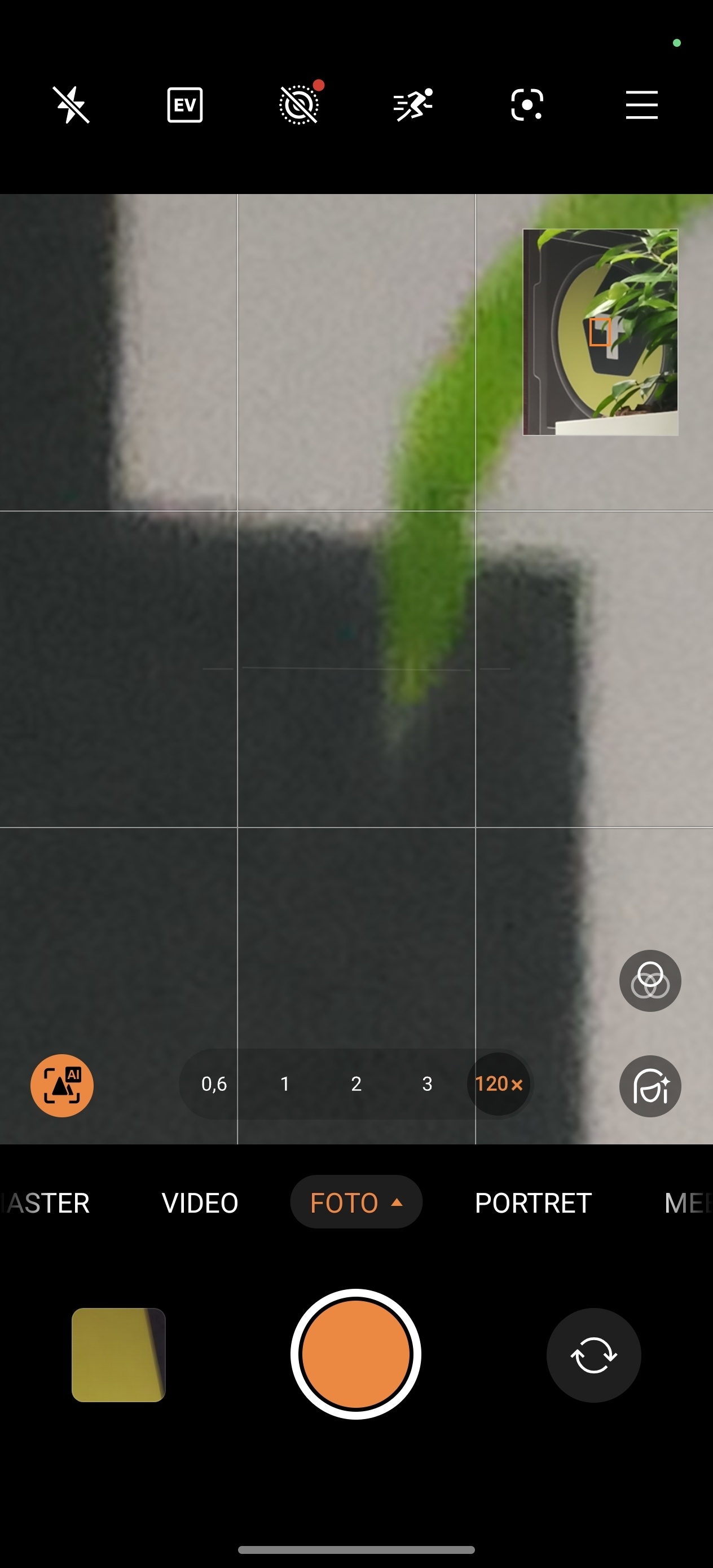
Task: Select 0,6x zoom level
Action: (x=214, y=1084)
